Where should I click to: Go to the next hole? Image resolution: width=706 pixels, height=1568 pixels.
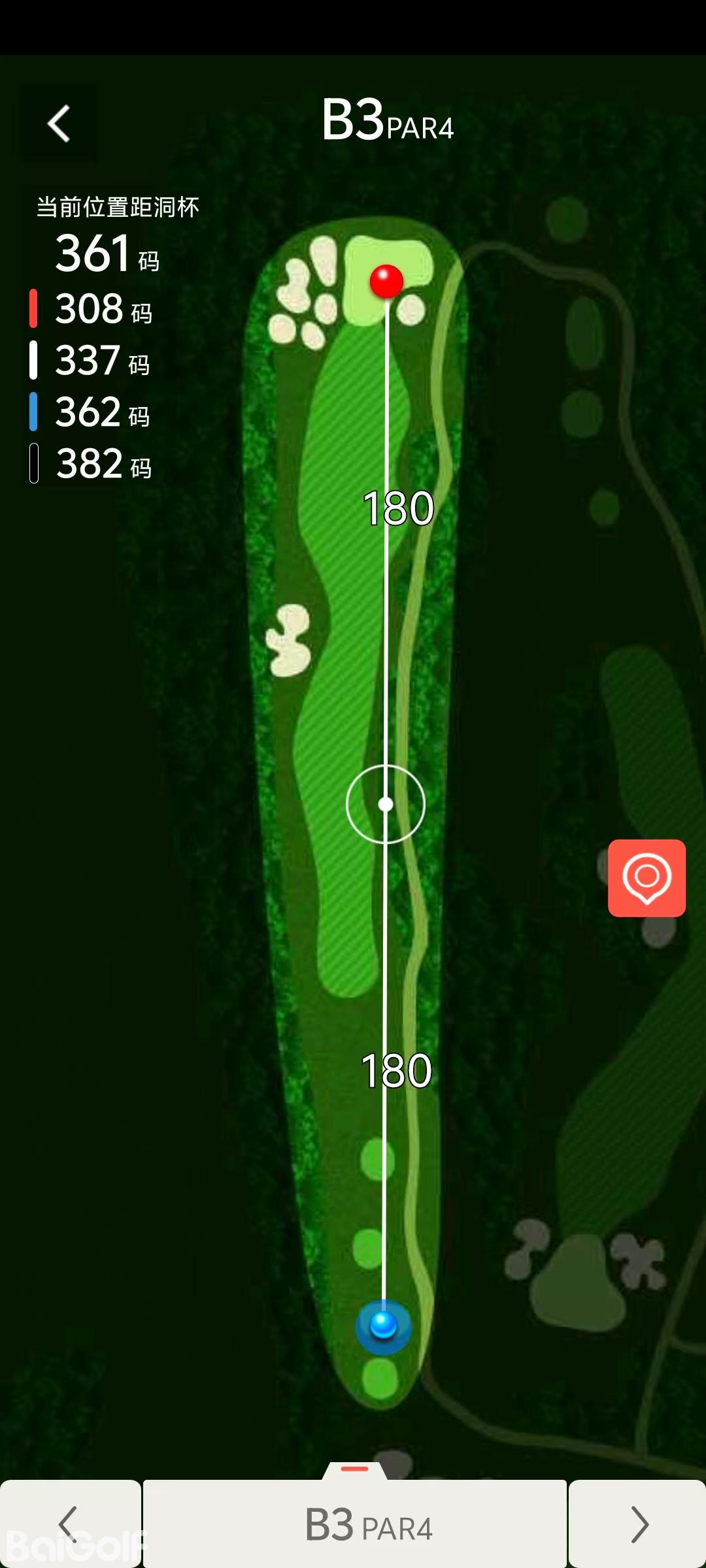(x=638, y=1524)
